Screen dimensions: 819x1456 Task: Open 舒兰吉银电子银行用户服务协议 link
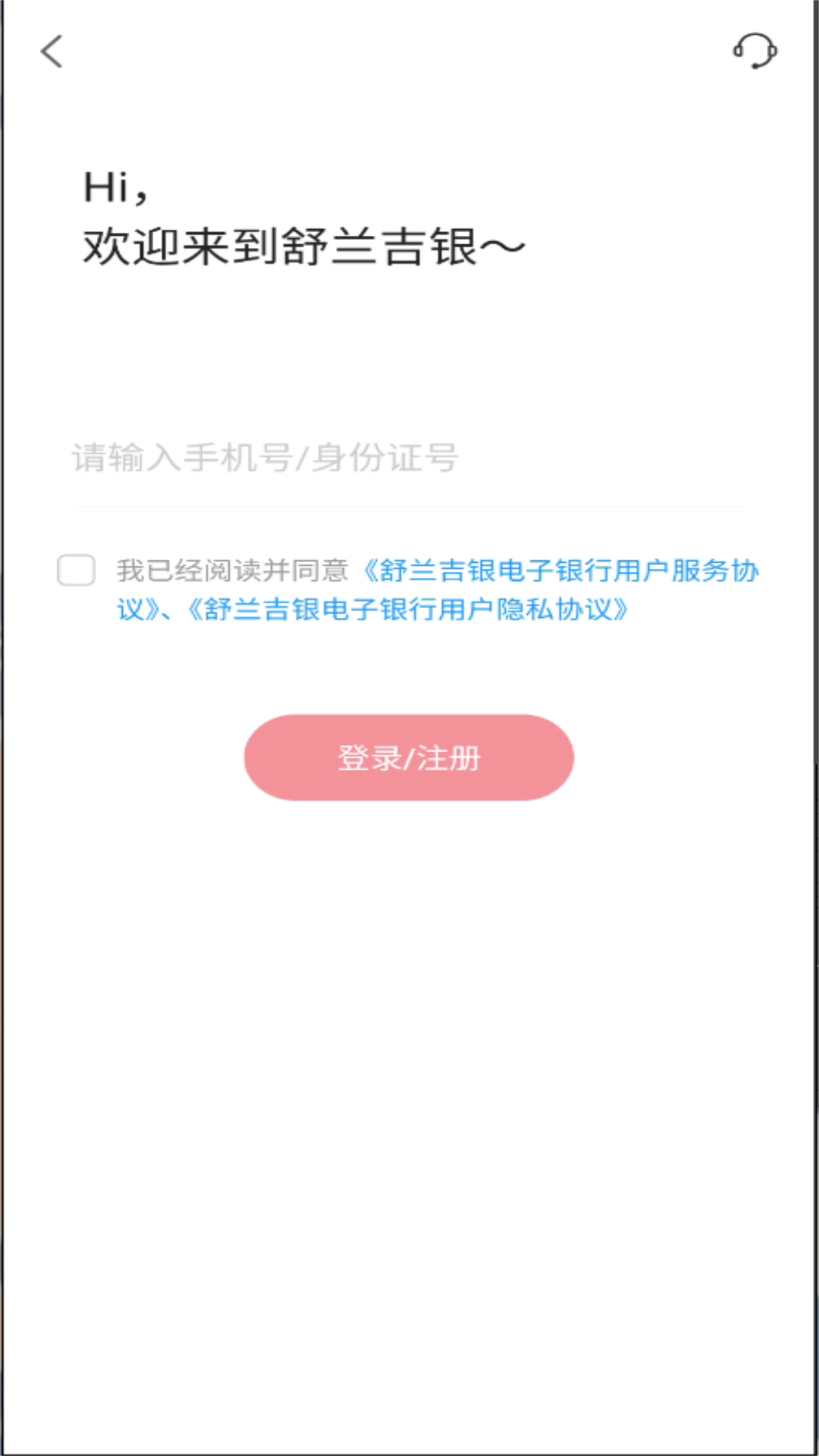pos(561,571)
